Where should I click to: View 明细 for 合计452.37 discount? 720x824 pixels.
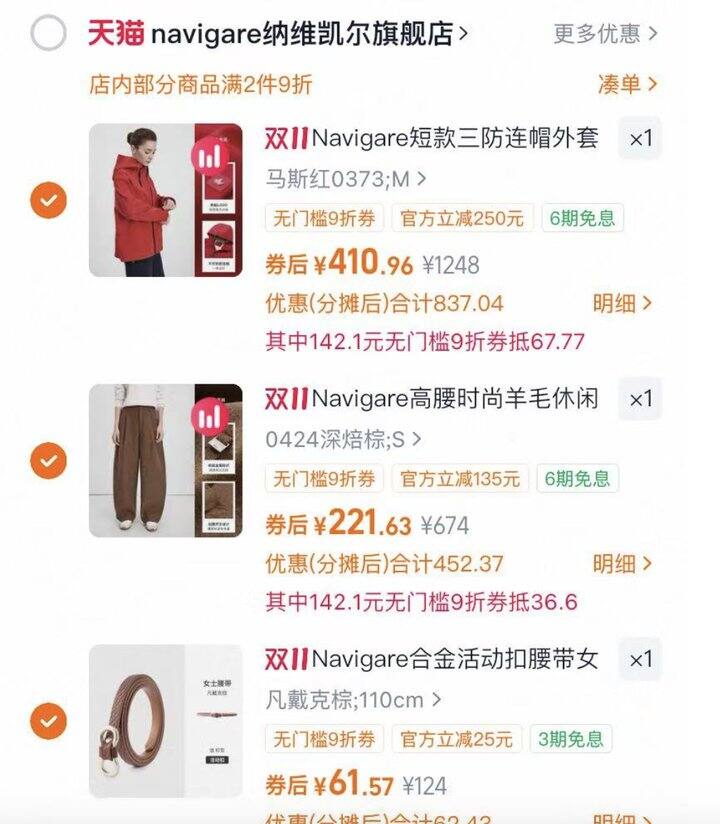[622, 564]
